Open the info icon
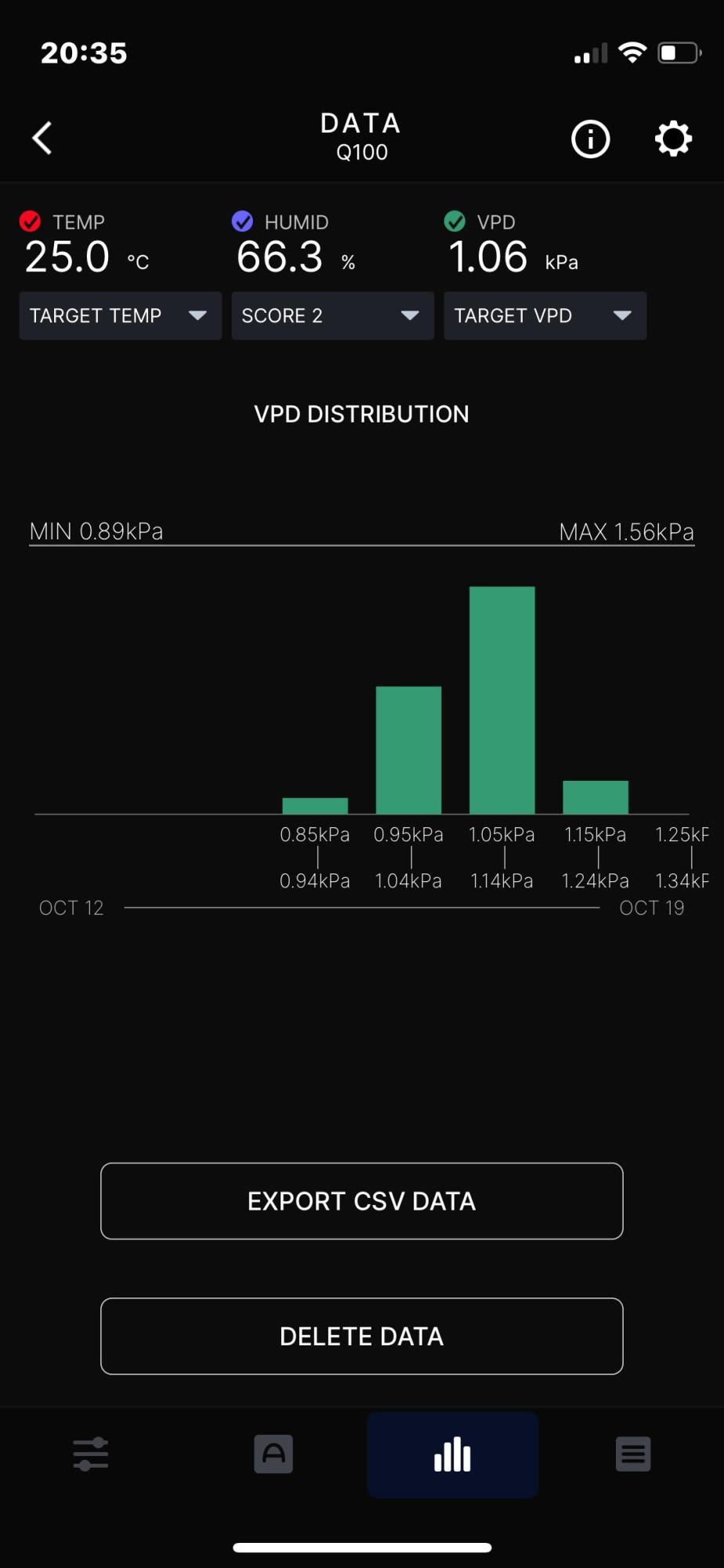Screen dimensions: 724x1568 point(590,140)
